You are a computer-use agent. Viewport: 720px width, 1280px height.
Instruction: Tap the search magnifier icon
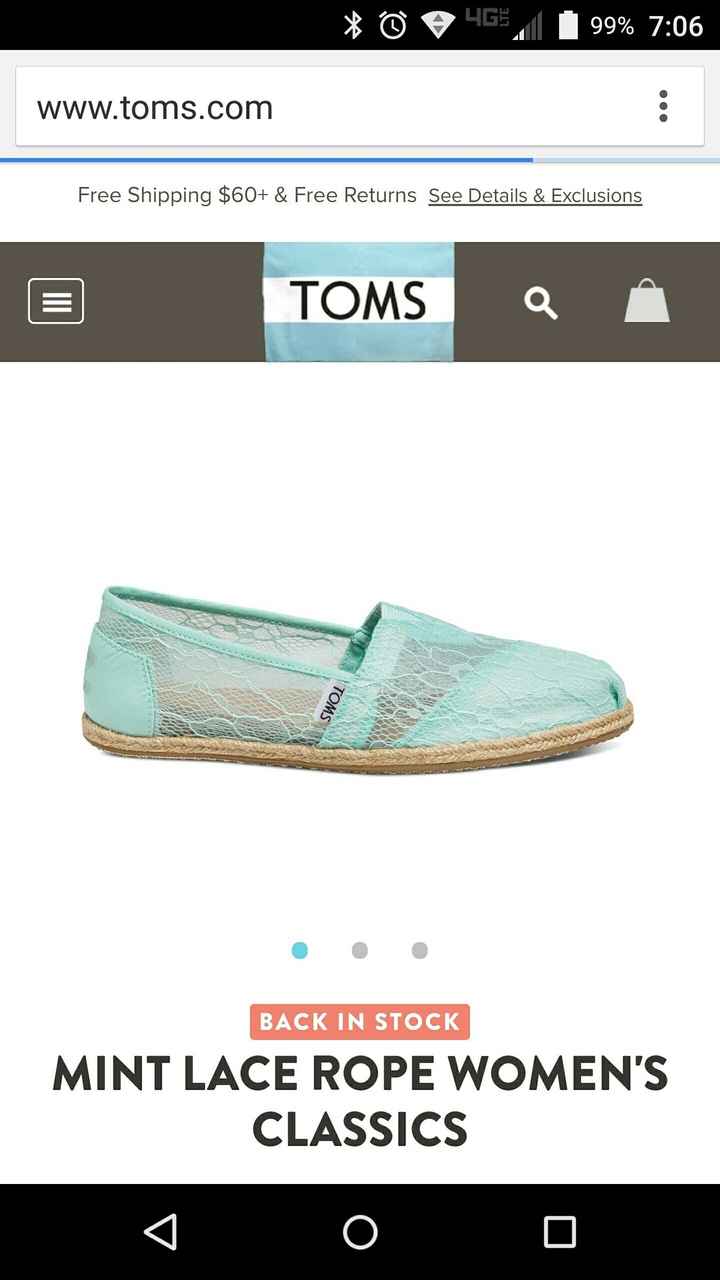[x=541, y=302]
